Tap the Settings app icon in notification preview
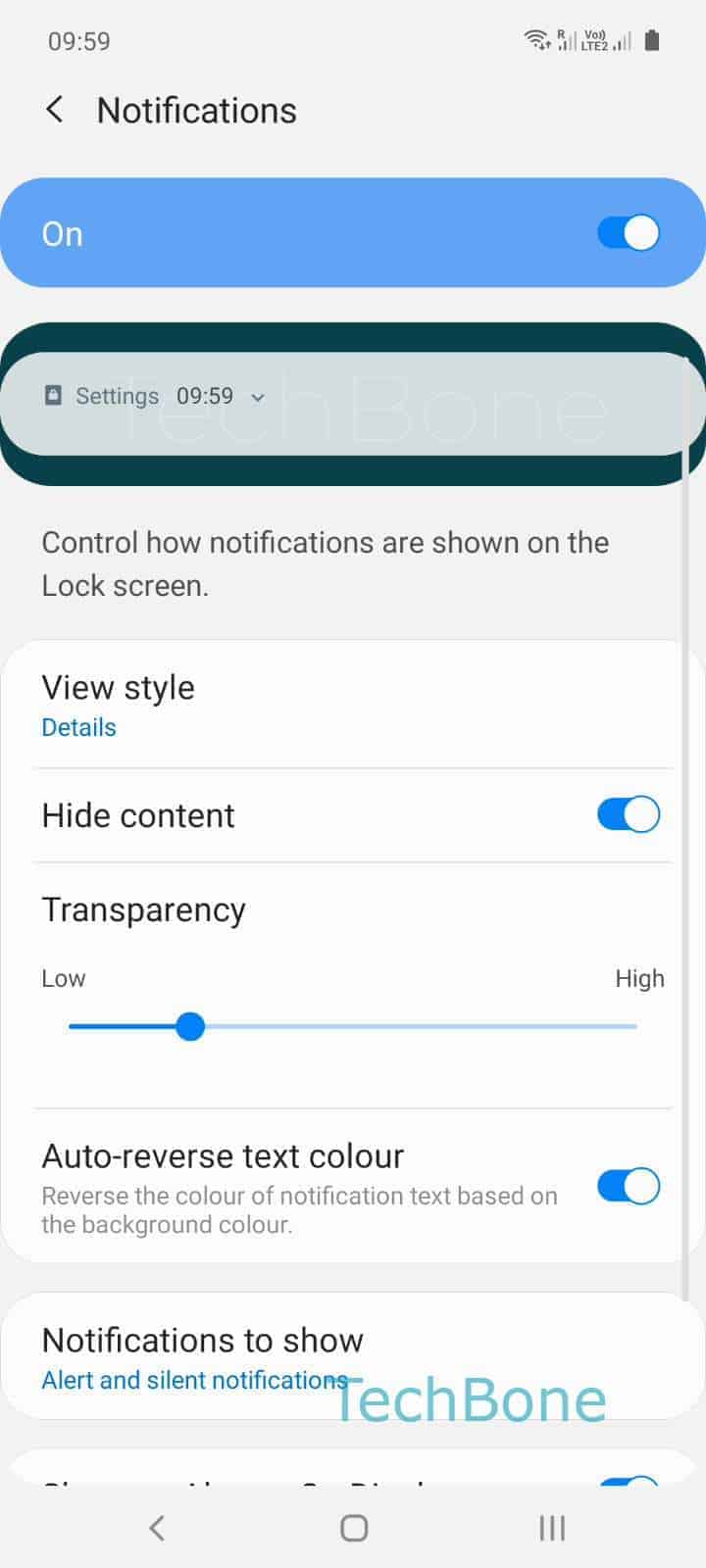The height and width of the screenshot is (1568, 706). [52, 396]
